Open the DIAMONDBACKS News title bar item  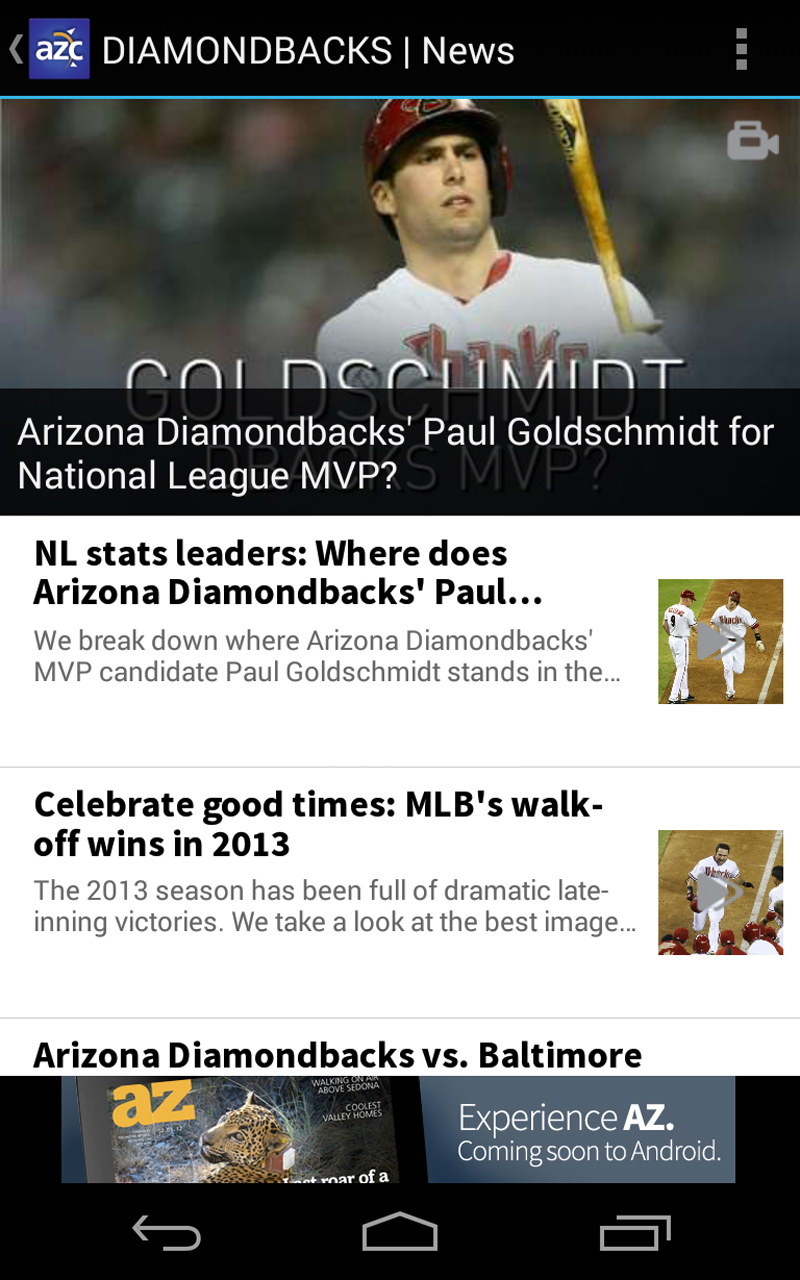310,48
